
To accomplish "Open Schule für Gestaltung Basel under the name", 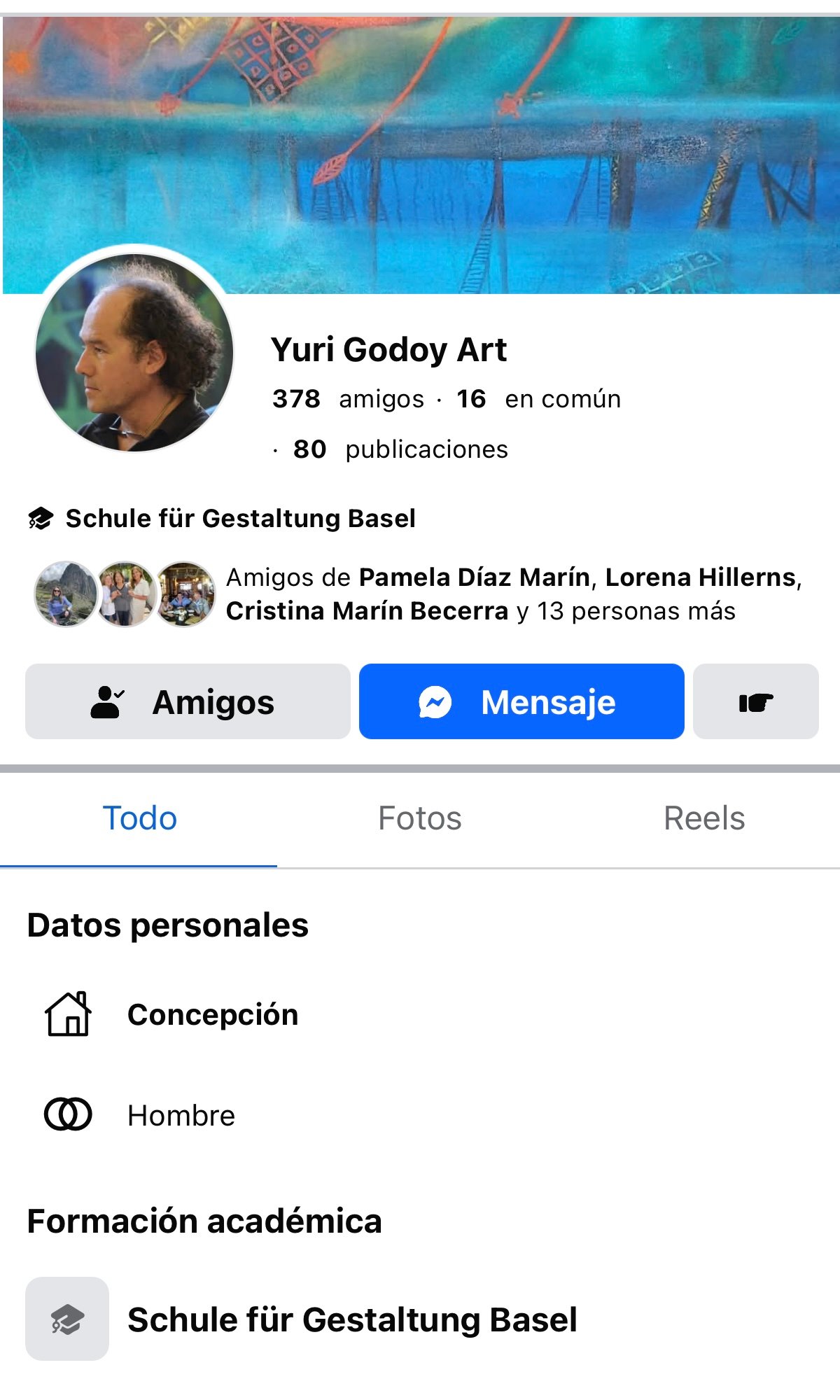I will point(240,519).
